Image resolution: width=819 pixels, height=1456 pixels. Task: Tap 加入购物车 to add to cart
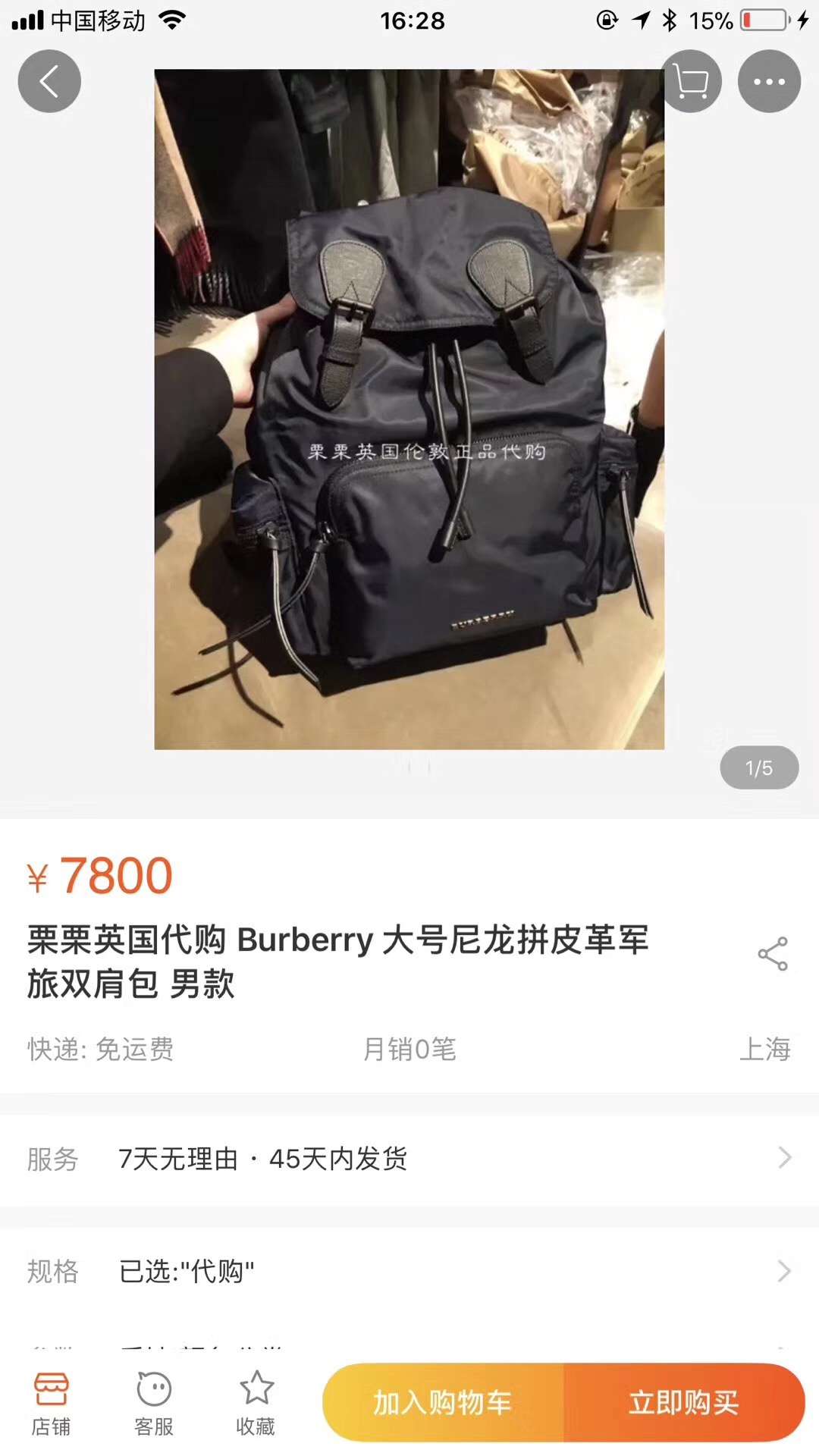coord(444,1403)
